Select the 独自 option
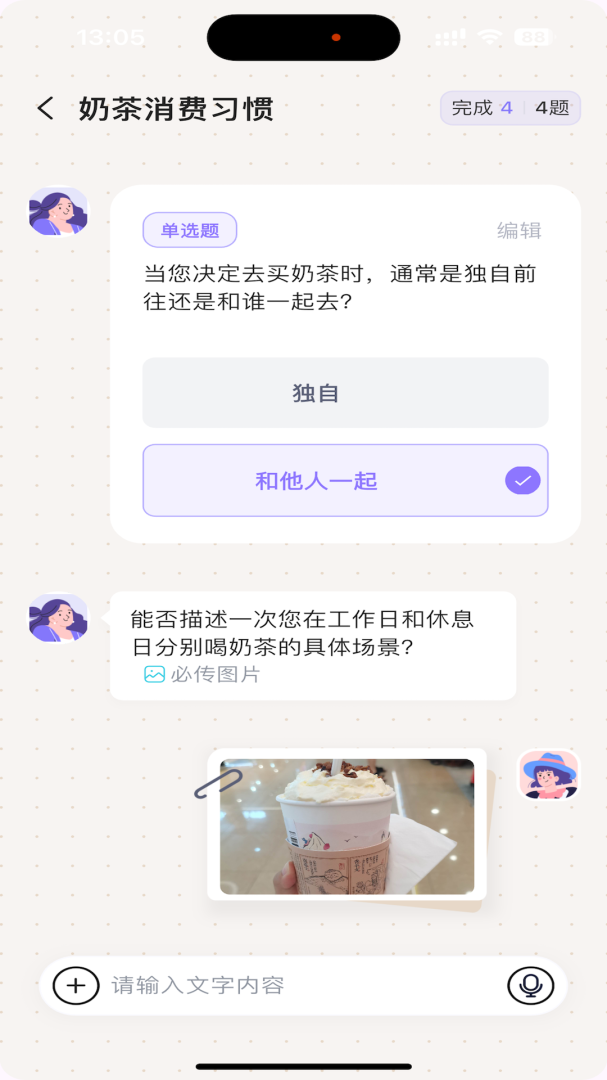The height and width of the screenshot is (1080, 607). (345, 393)
